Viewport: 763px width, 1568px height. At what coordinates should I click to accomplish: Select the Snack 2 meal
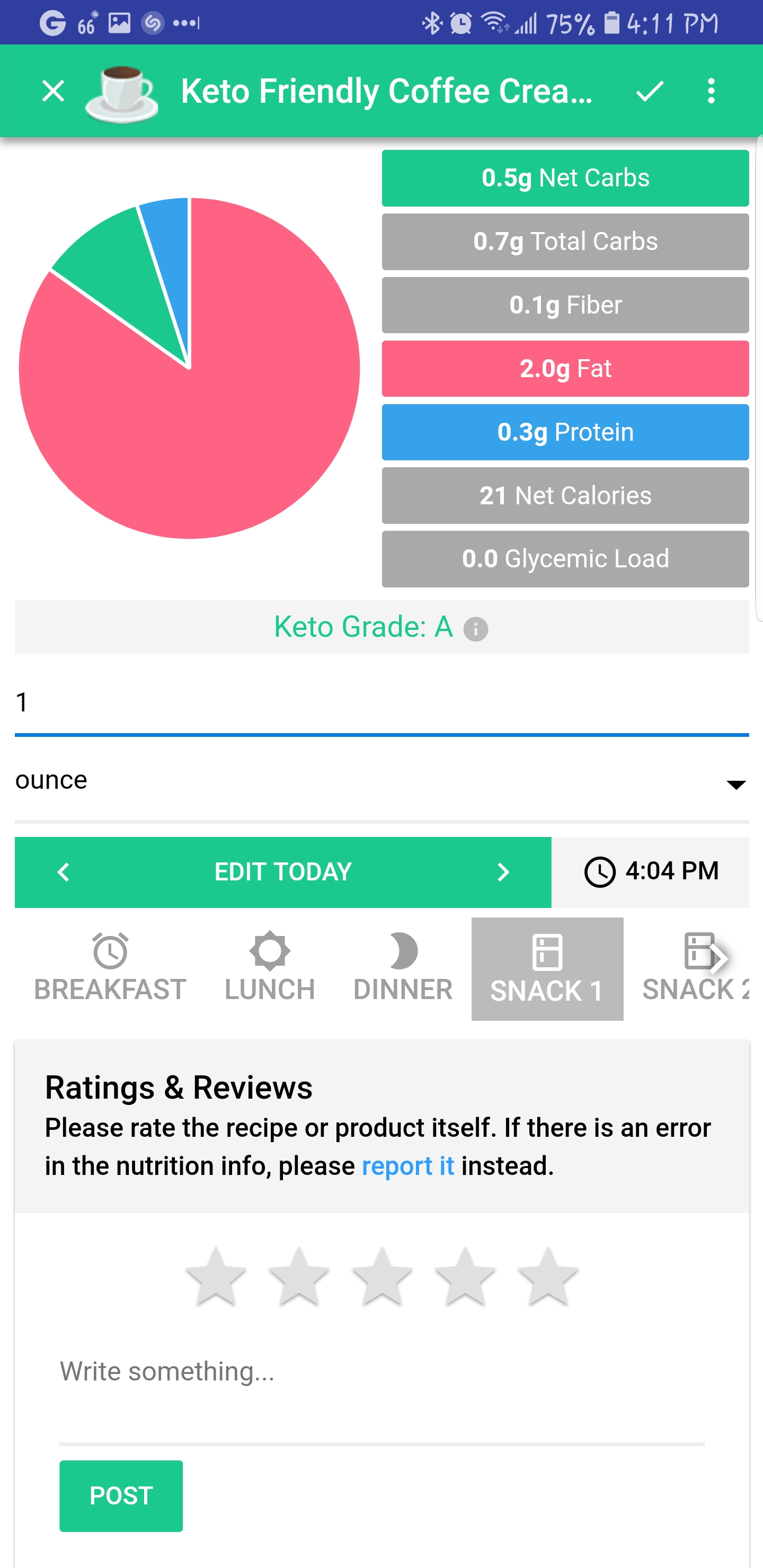(x=694, y=968)
